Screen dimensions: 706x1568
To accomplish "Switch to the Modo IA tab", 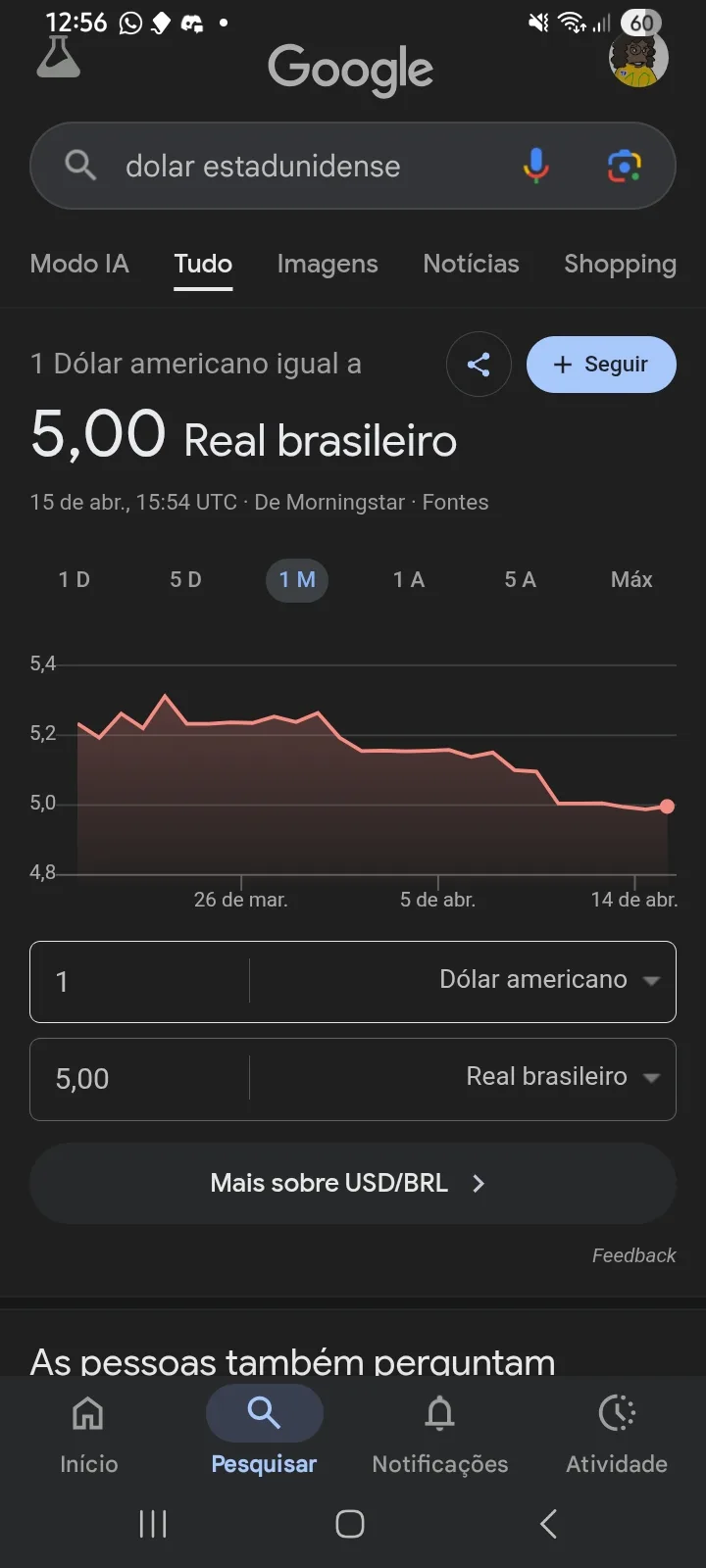I will 79,264.
